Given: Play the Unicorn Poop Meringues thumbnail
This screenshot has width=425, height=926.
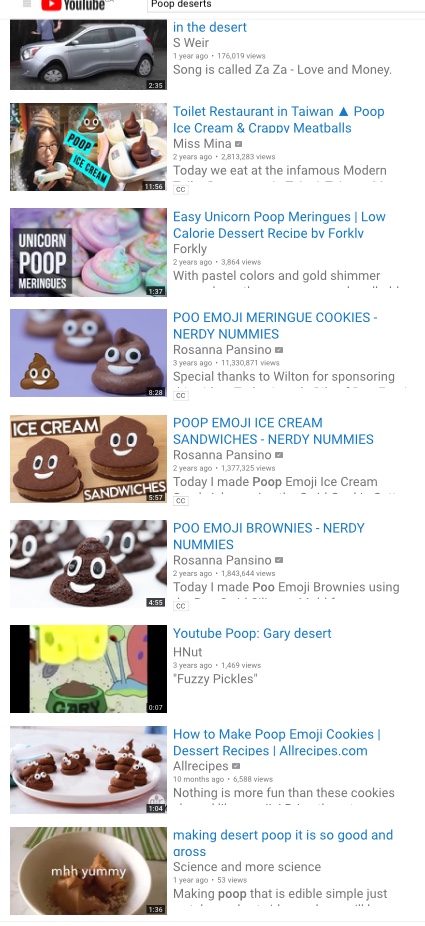Looking at the screenshot, I should click(x=89, y=252).
